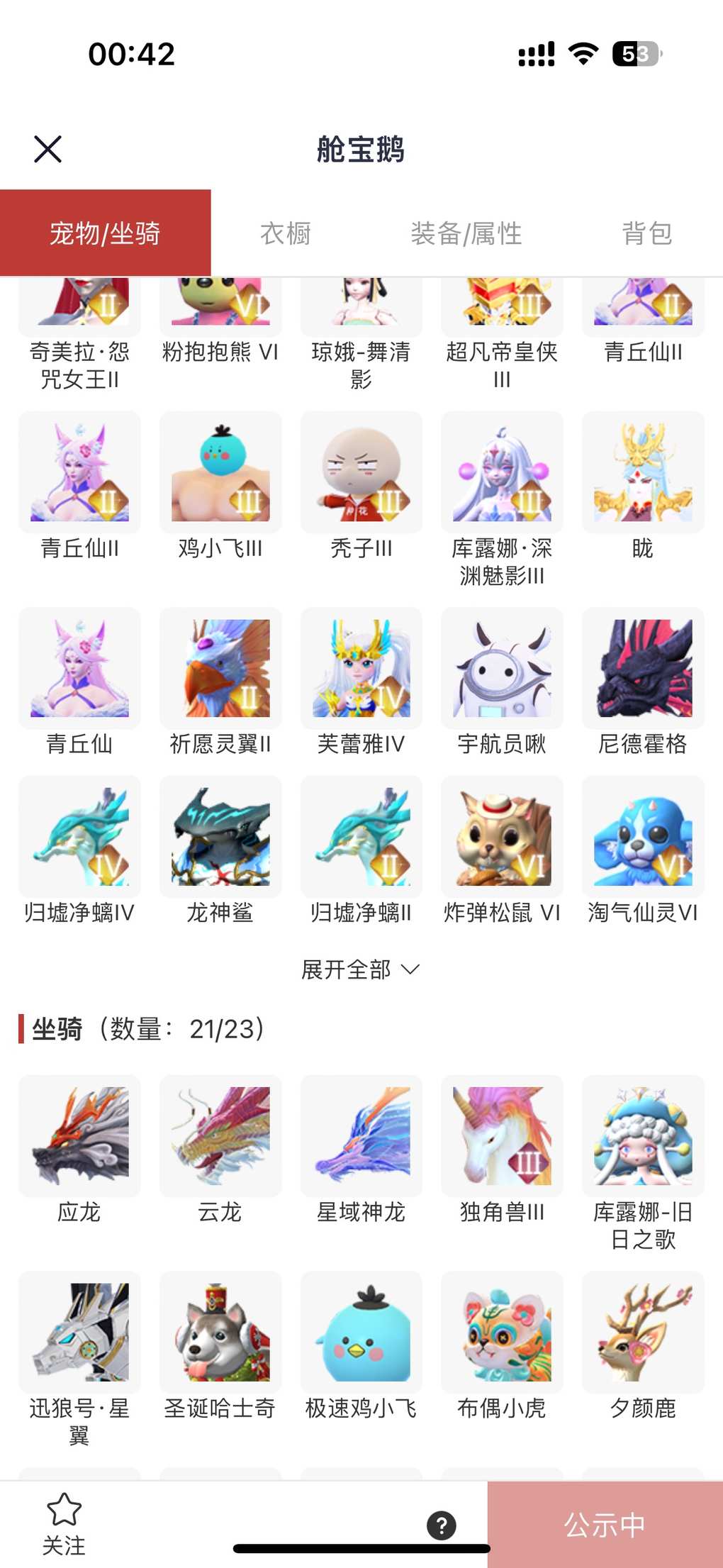The image size is (723, 1568).
Task: Check the 龙神鲨 pet
Action: pos(220,838)
